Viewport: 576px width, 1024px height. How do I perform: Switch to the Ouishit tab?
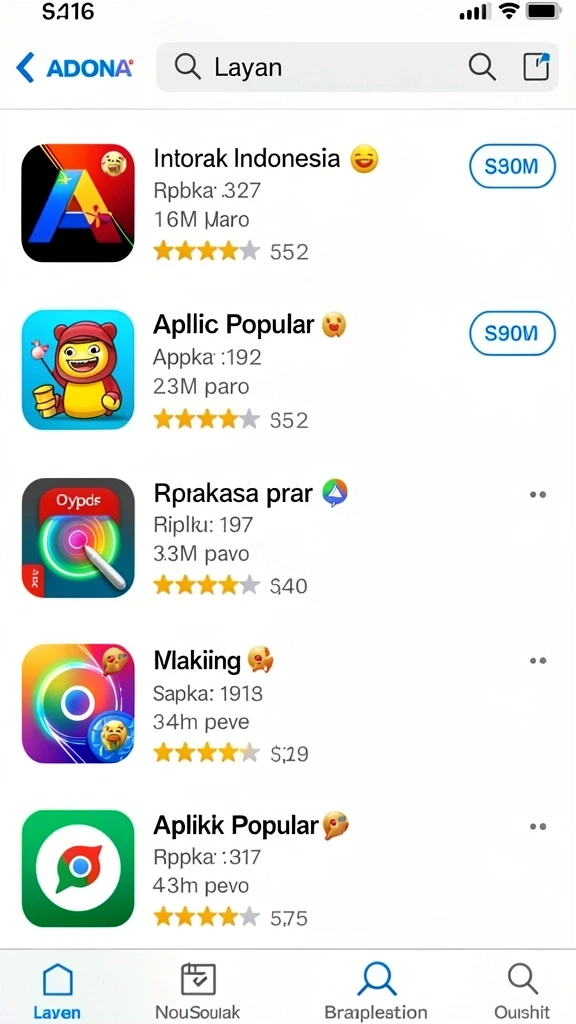pyautogui.click(x=522, y=991)
